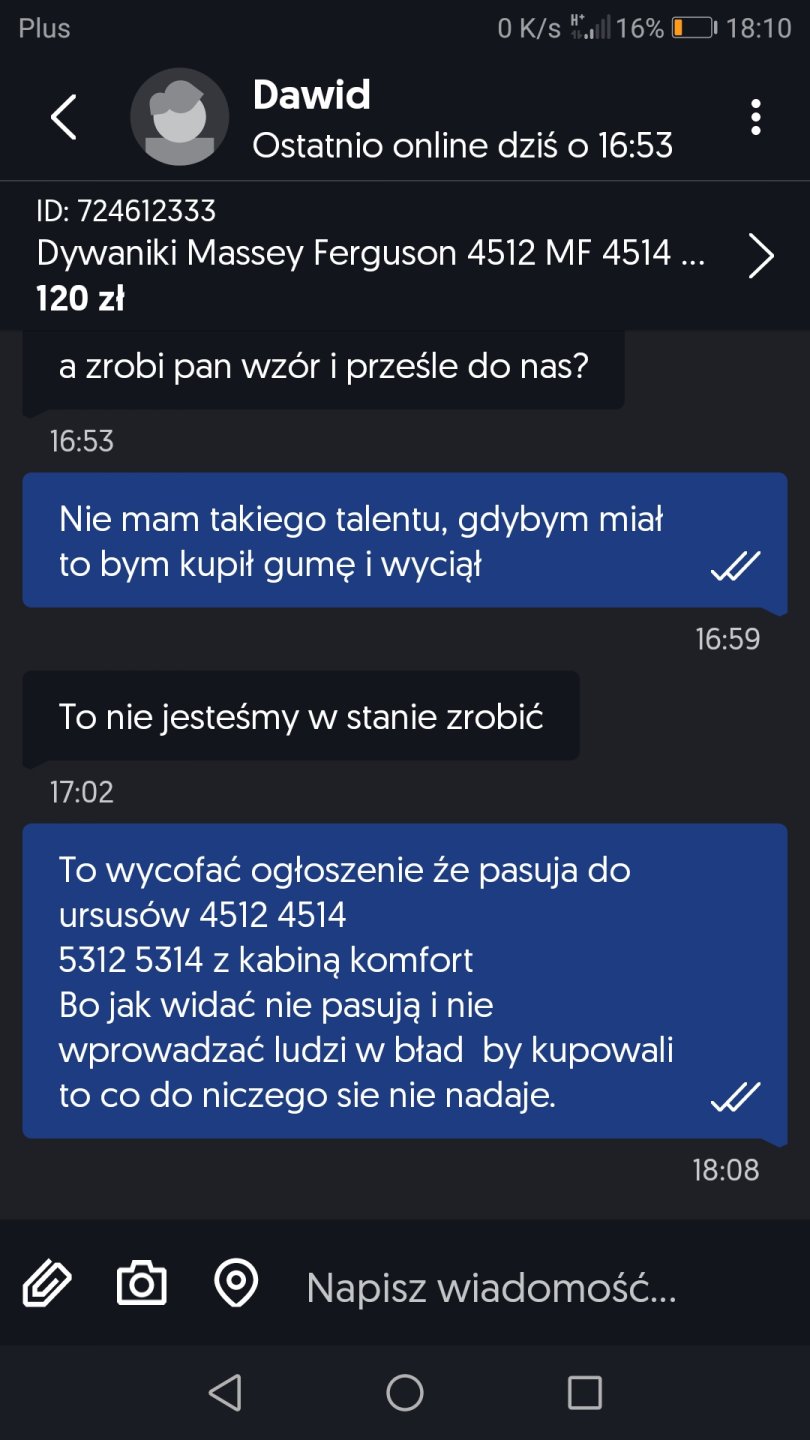810x1440 pixels.
Task: Open Dawid's profile avatar
Action: 180,118
